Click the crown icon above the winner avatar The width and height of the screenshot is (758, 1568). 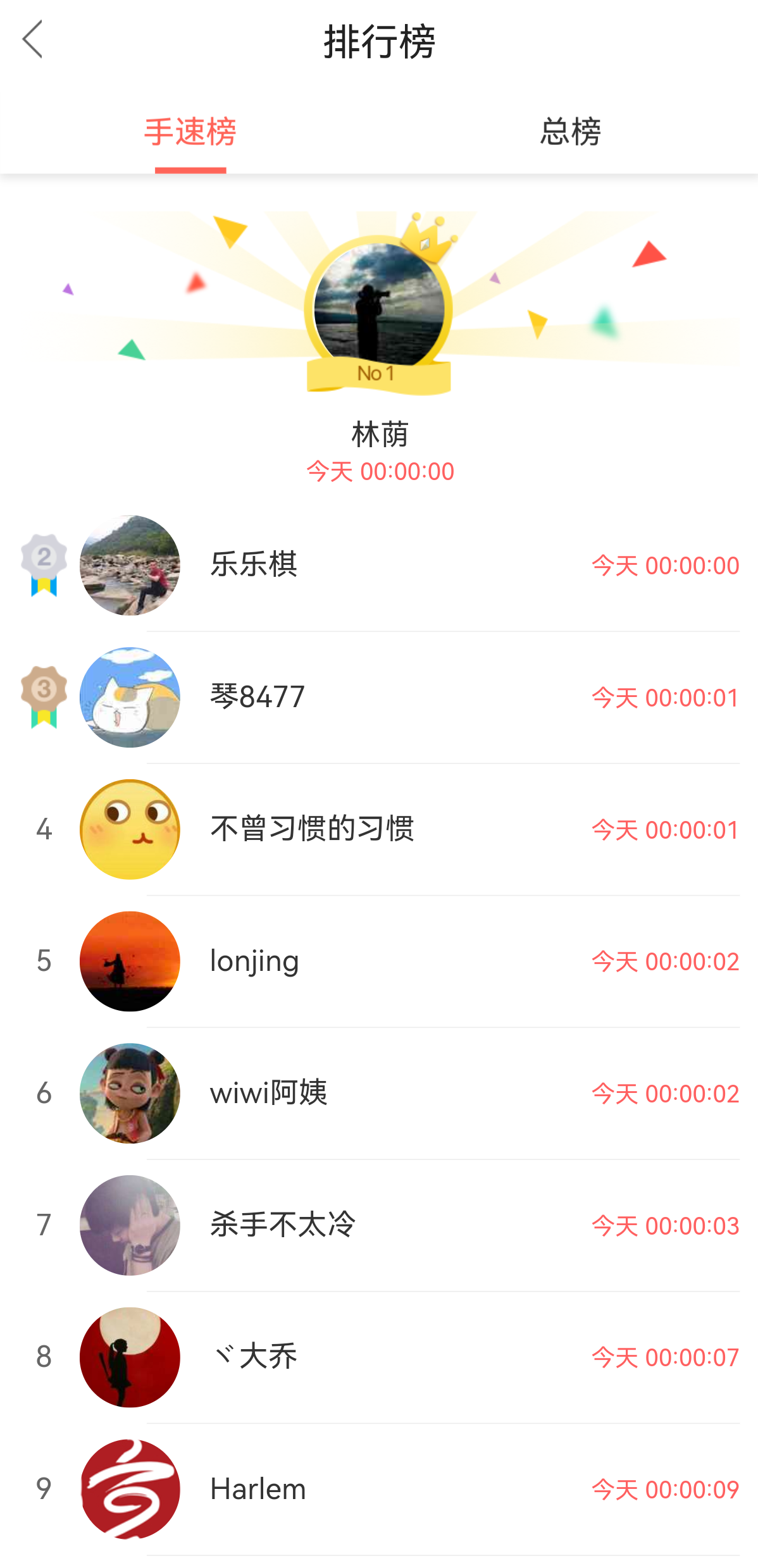[433, 237]
